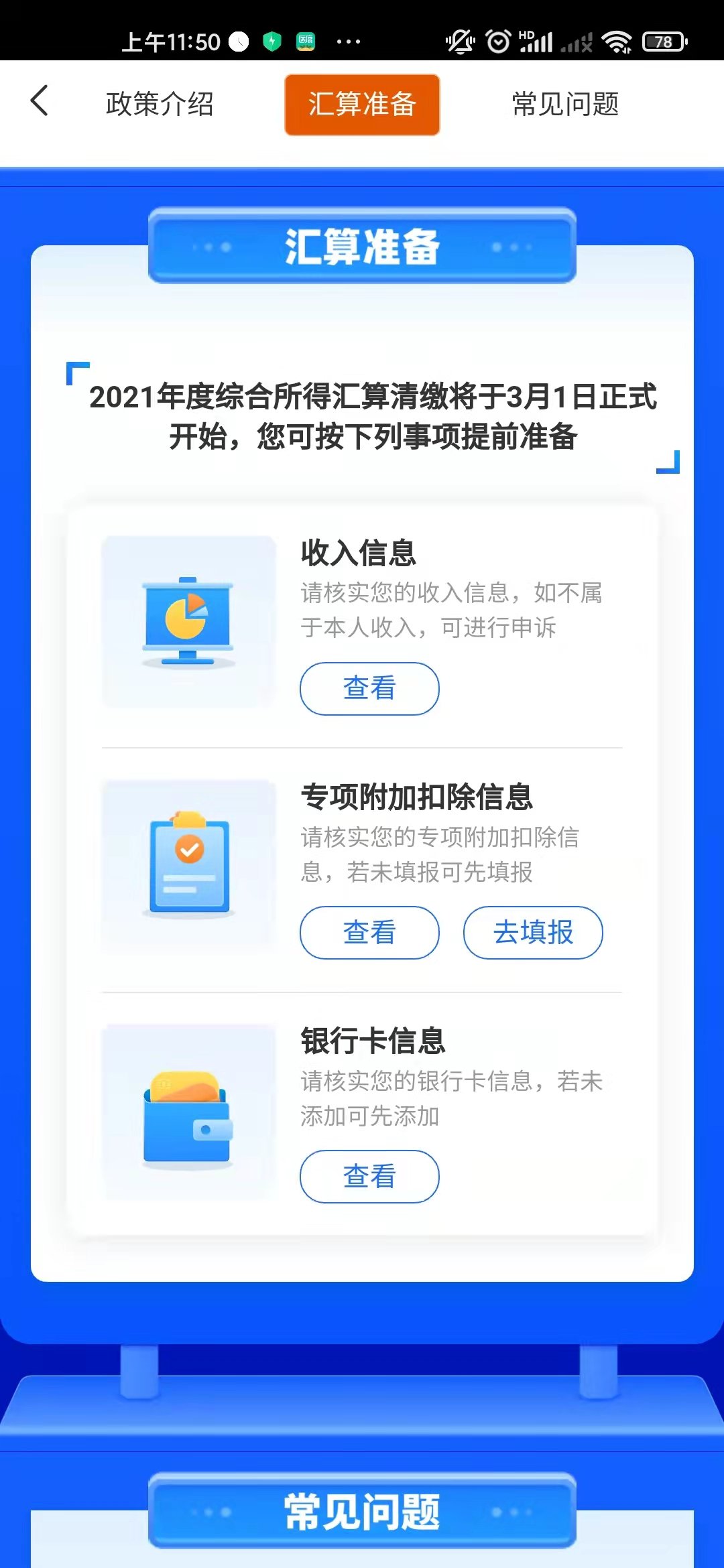724x1568 pixels.
Task: Open the 常见问题 tab
Action: click(565, 105)
